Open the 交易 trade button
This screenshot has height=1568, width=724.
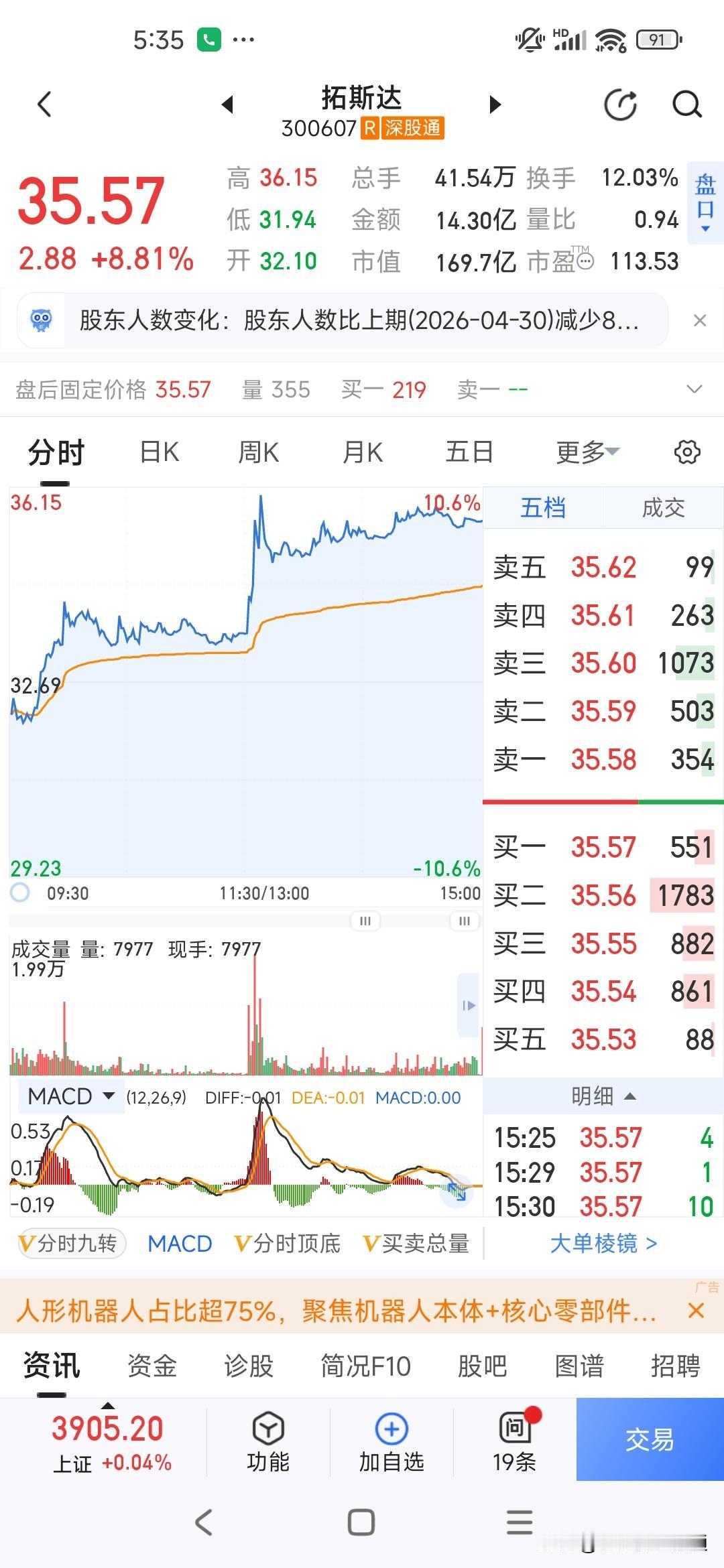pyautogui.click(x=650, y=1440)
